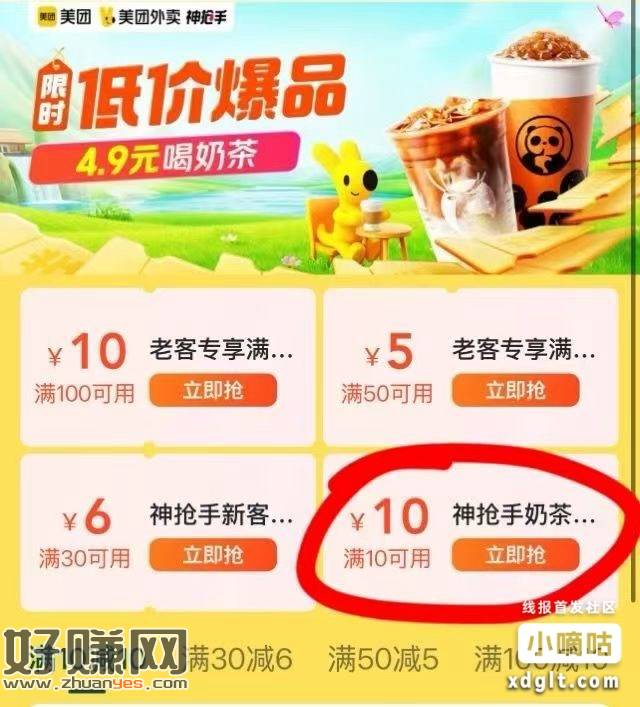Claim the ¥10 coupon for orders over 100
Image resolution: width=640 pixels, height=707 pixels.
(x=213, y=389)
